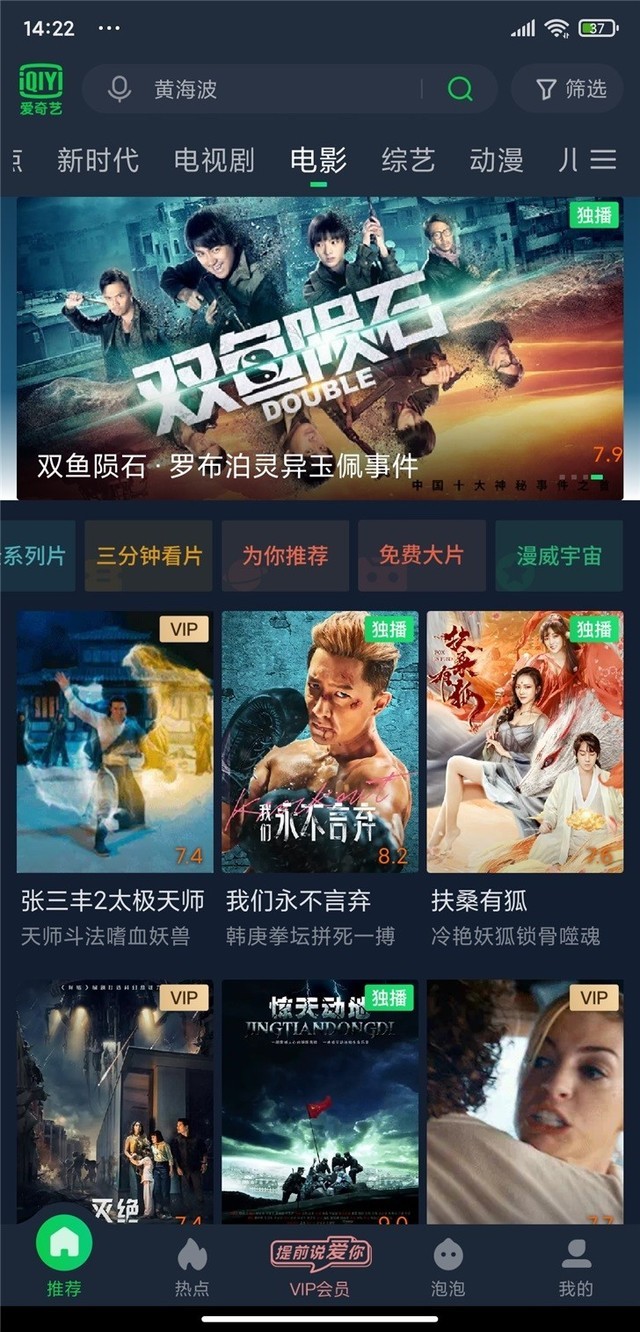Viewport: 640px width, 1332px height.
Task: Select the 漫威宇宙 chip
Action: 559,556
